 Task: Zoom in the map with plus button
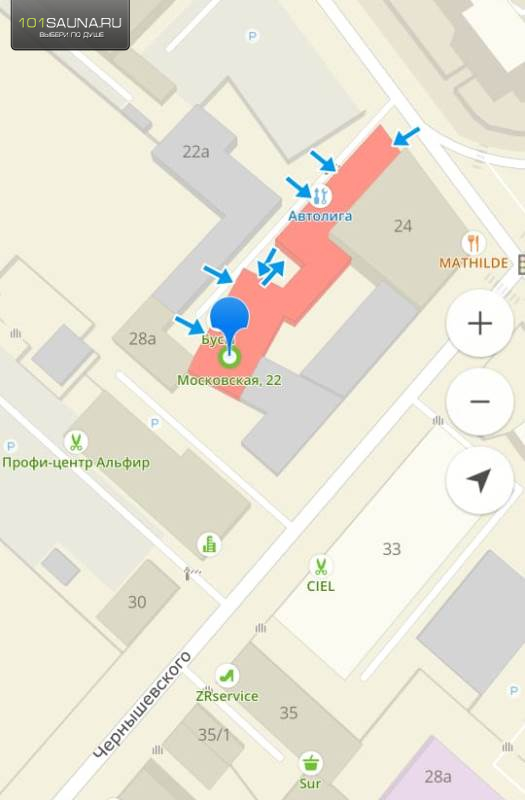coord(480,323)
